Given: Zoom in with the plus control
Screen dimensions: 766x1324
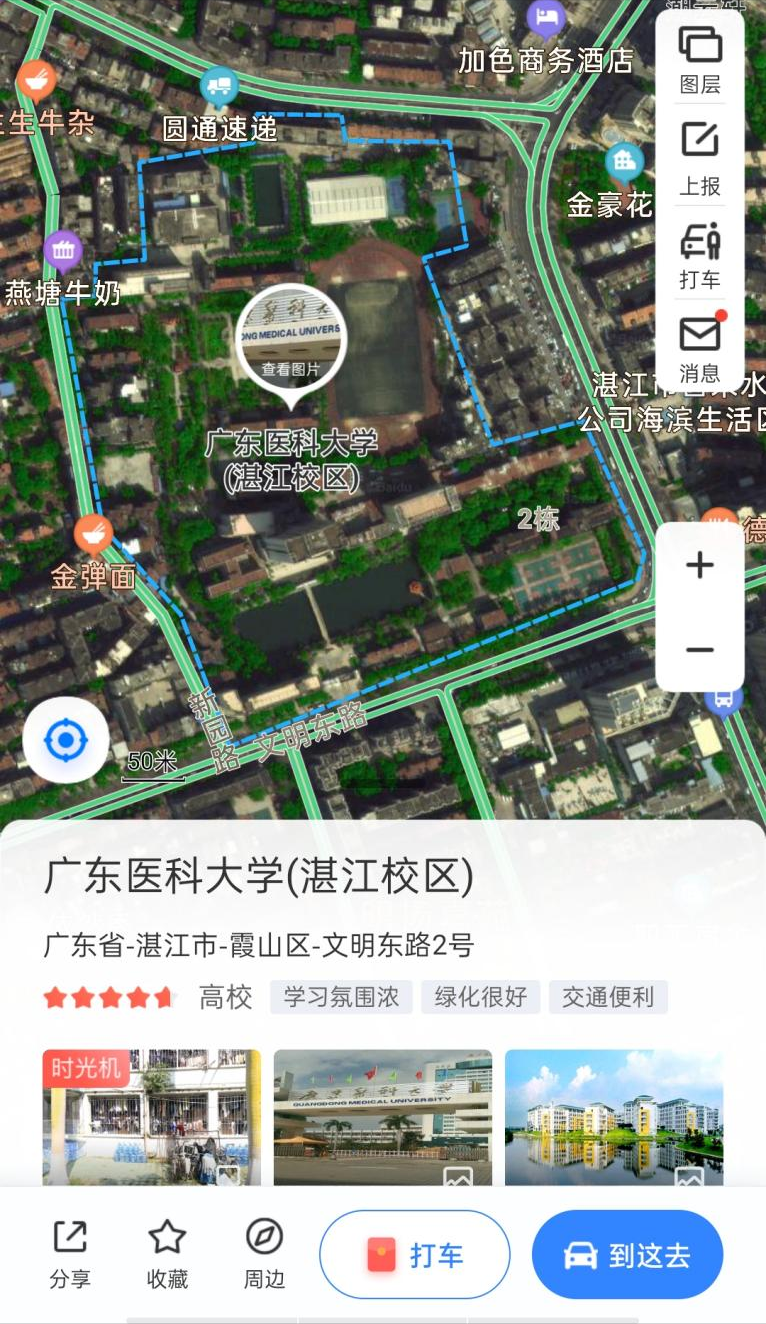Looking at the screenshot, I should click(699, 565).
